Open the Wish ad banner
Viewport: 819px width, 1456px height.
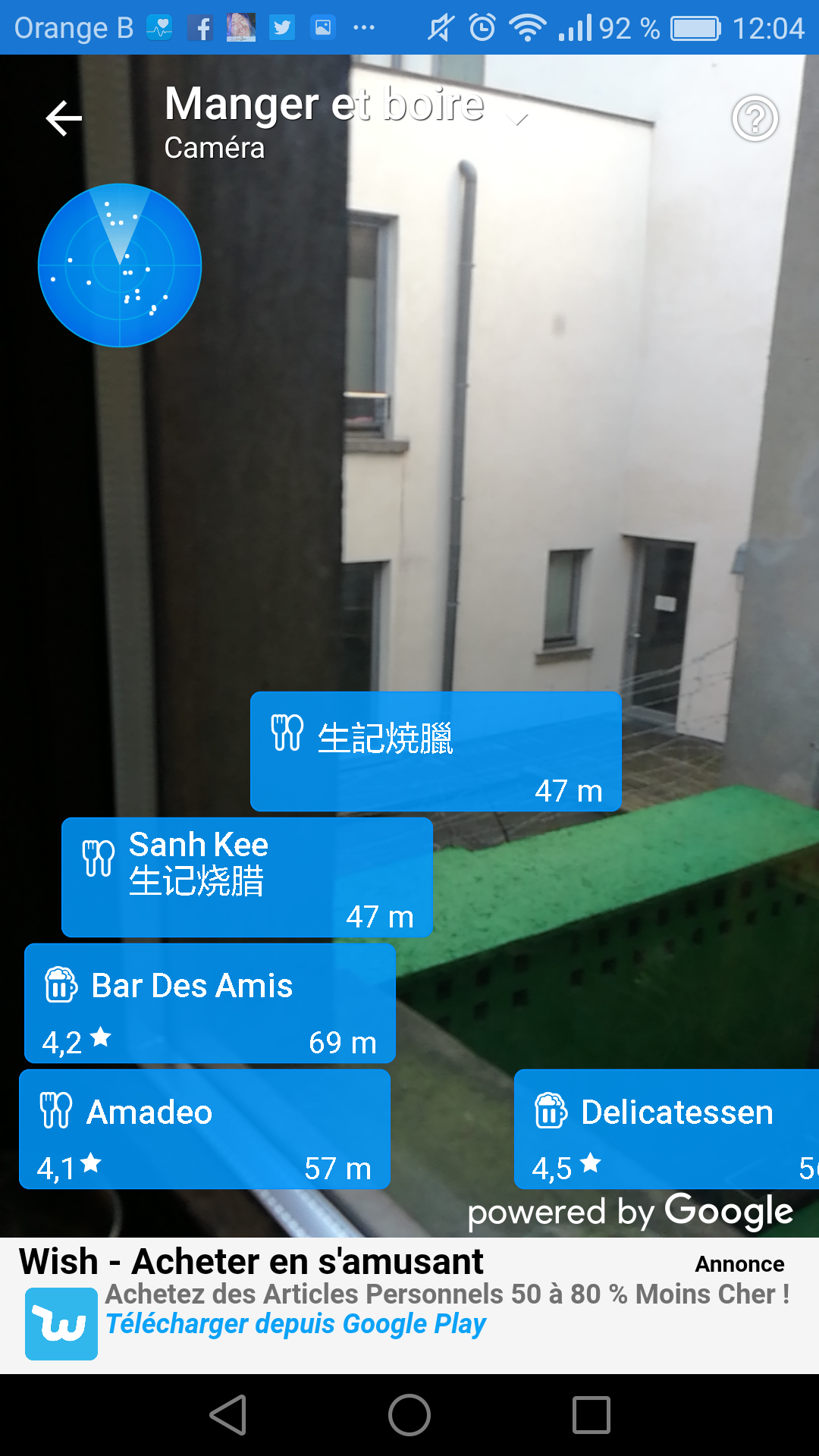409,1306
